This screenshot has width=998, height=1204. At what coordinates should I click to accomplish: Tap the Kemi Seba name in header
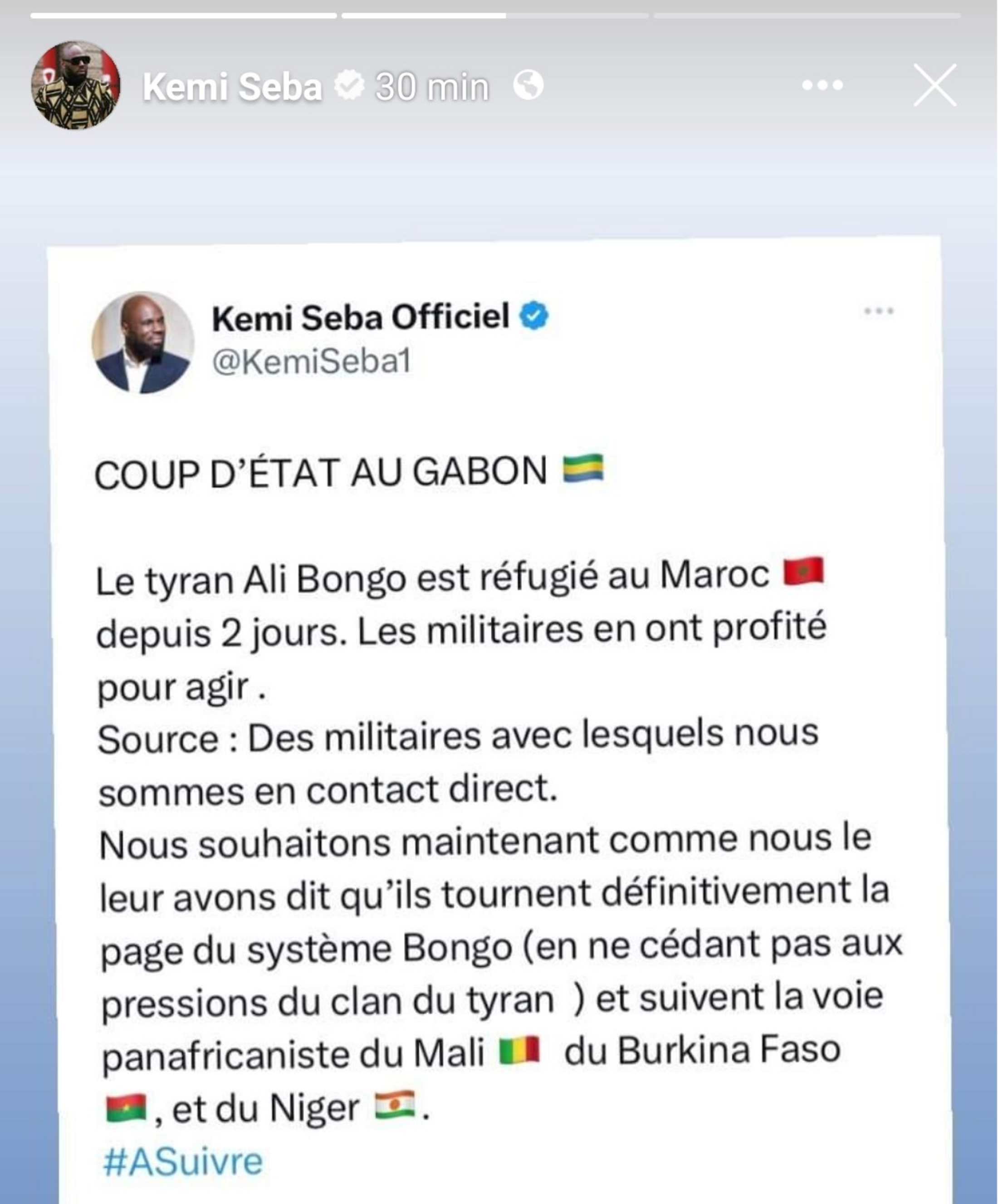(232, 87)
